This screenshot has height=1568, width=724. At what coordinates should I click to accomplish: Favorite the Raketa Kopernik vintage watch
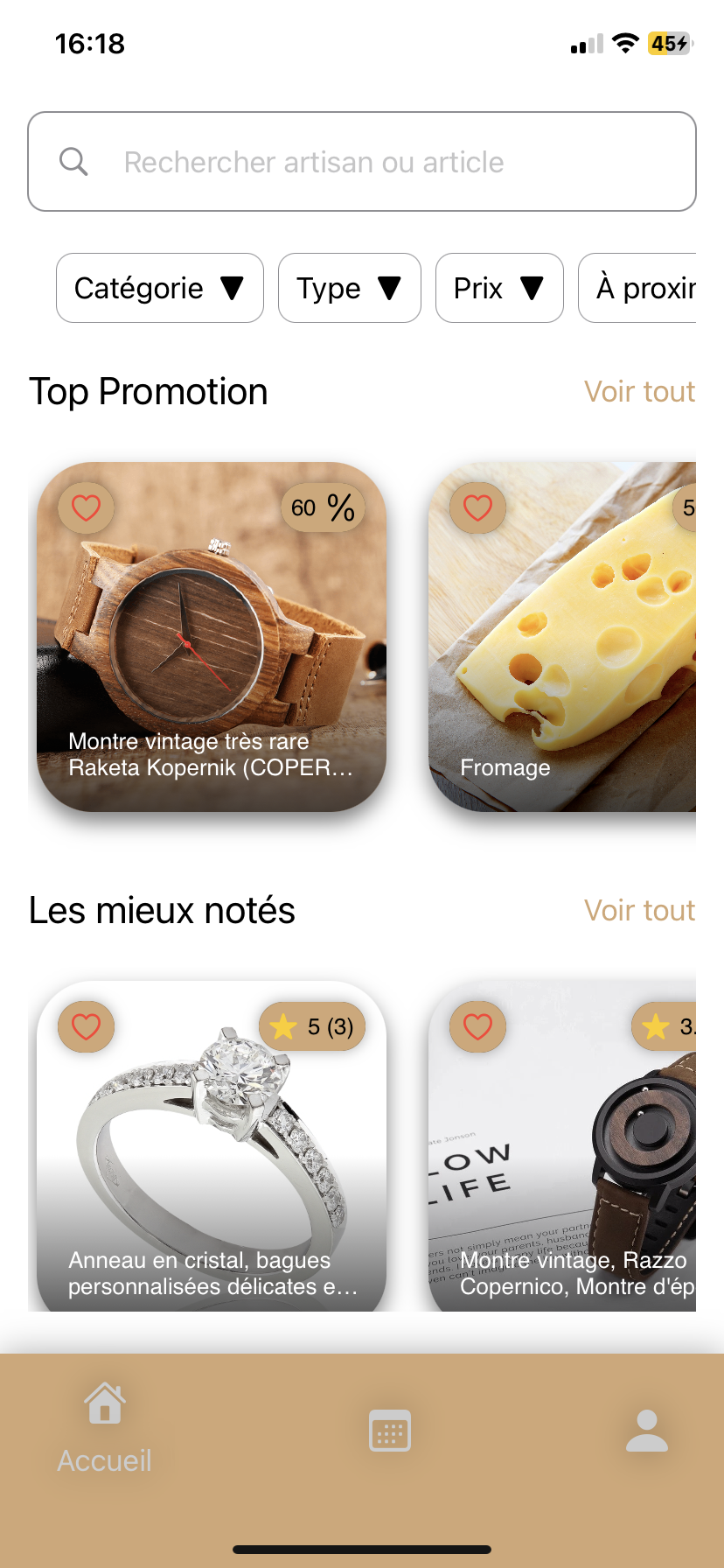click(85, 506)
